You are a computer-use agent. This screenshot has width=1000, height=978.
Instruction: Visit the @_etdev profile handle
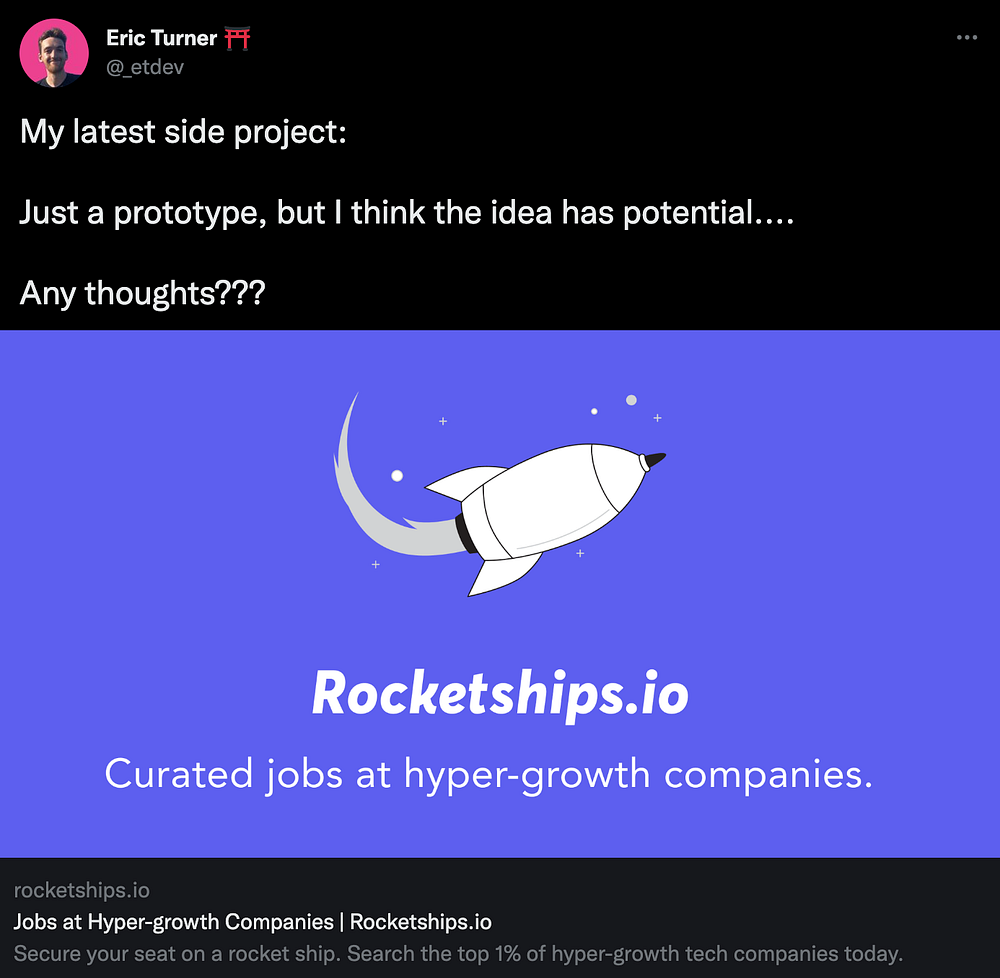tap(145, 67)
